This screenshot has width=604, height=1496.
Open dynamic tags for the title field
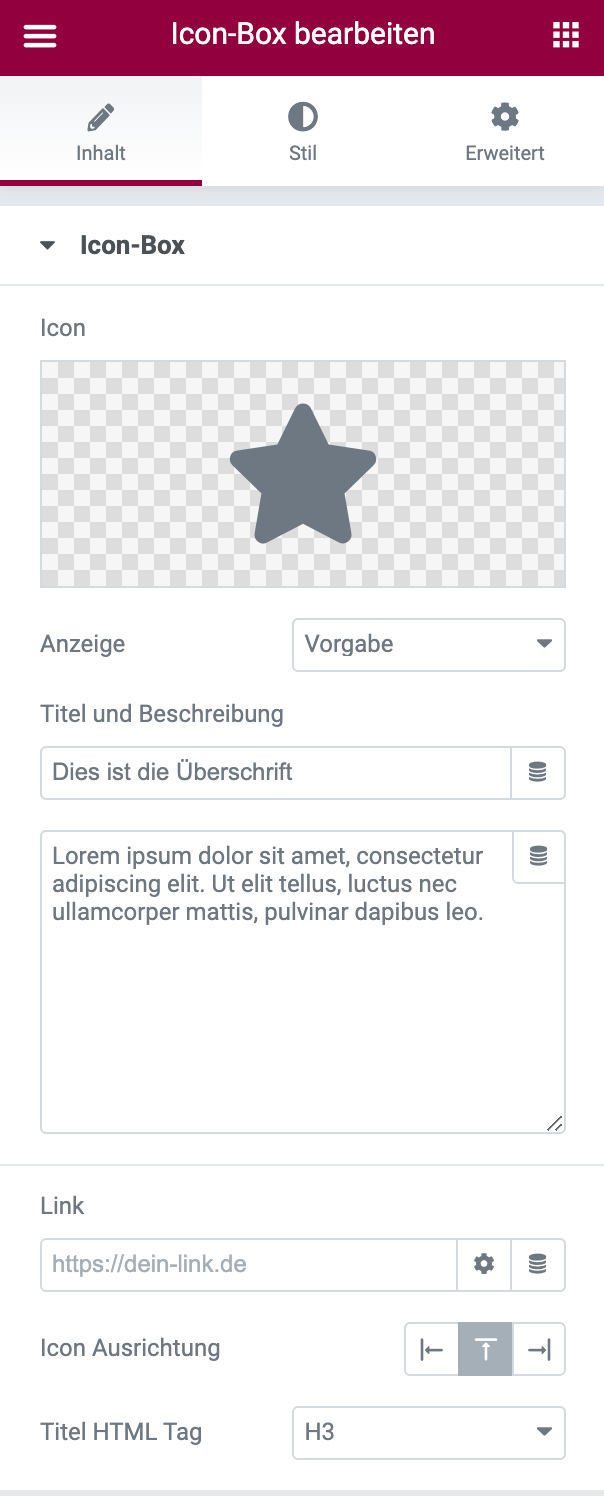[x=538, y=772]
